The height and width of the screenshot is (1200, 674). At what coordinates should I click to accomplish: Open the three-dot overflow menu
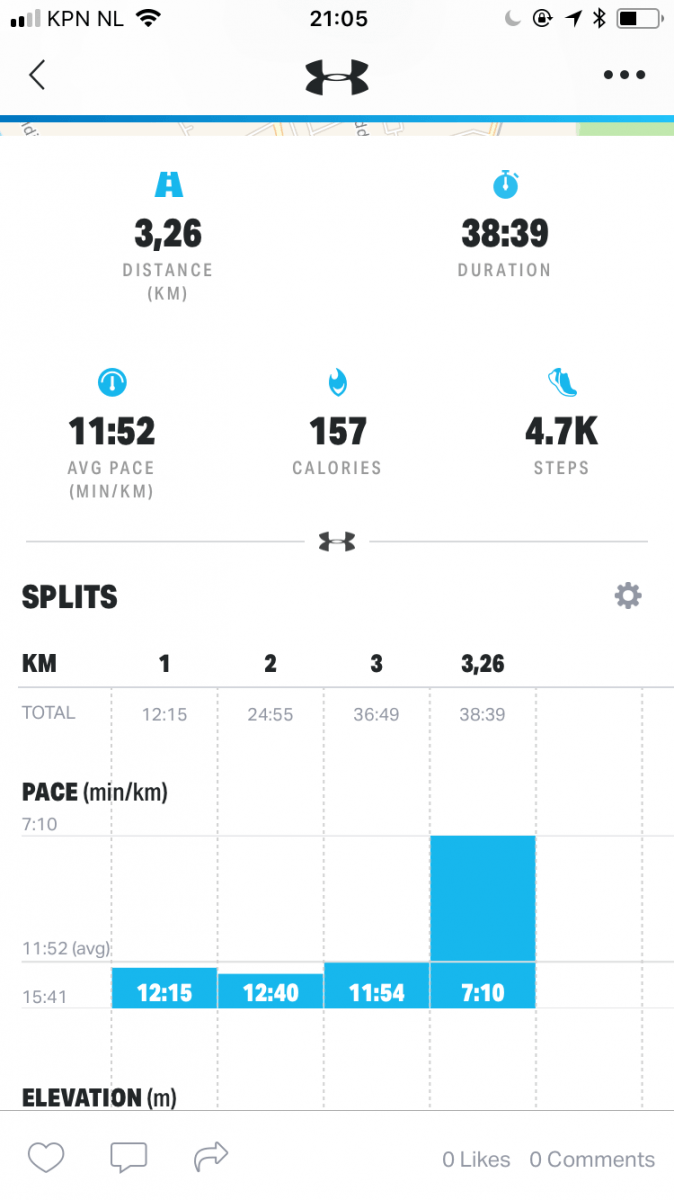click(x=625, y=75)
